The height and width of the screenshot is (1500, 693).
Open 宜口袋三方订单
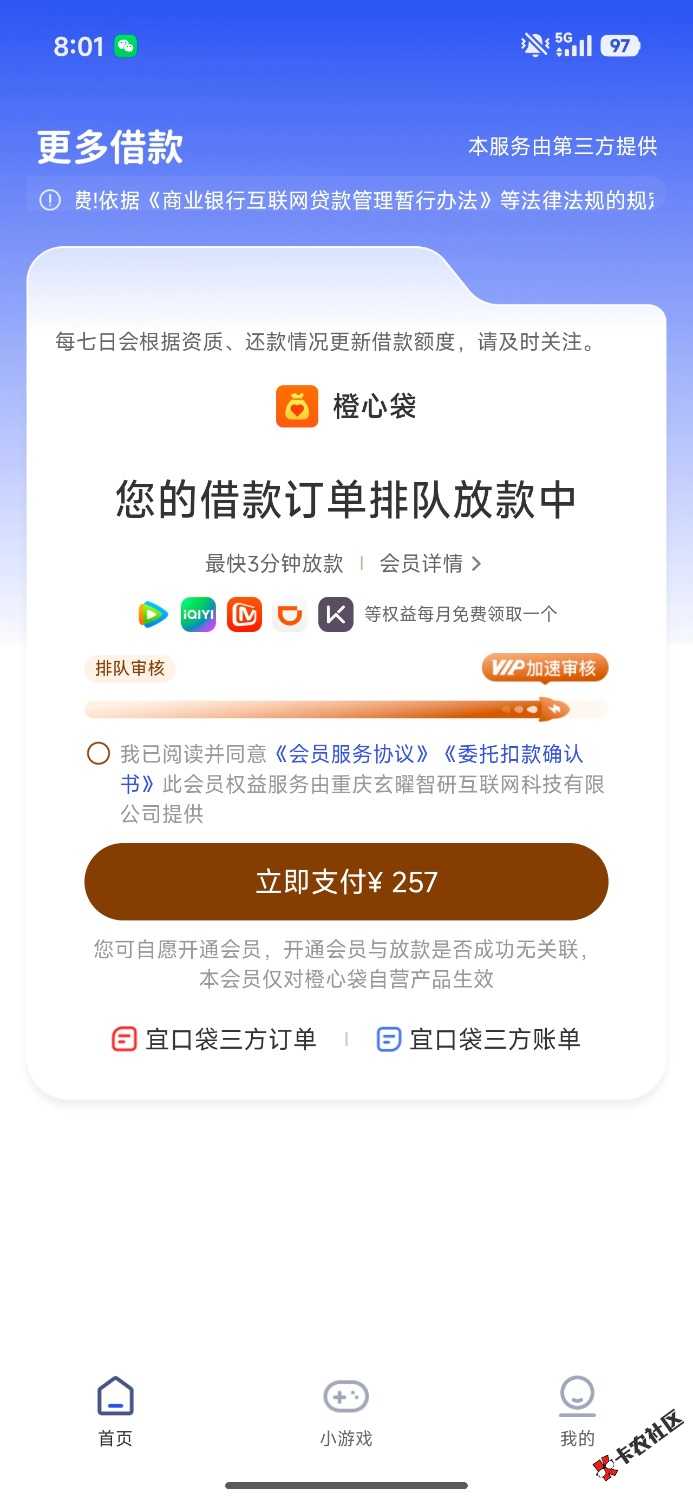[x=214, y=1039]
